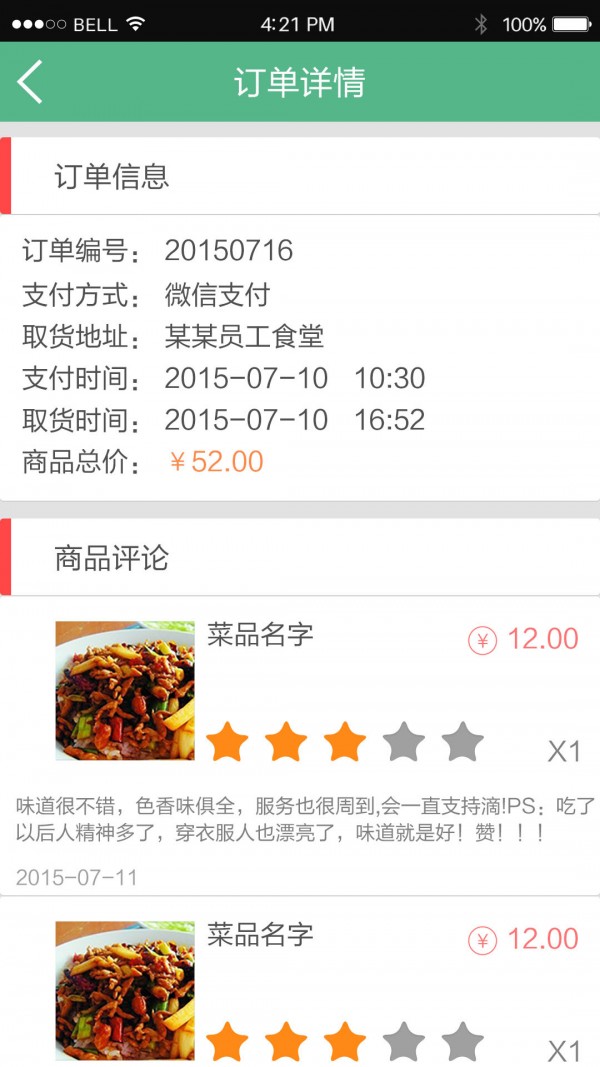Go back from the 订单详情 page
Viewport: 600px width, 1067px height.
pyautogui.click(x=30, y=82)
